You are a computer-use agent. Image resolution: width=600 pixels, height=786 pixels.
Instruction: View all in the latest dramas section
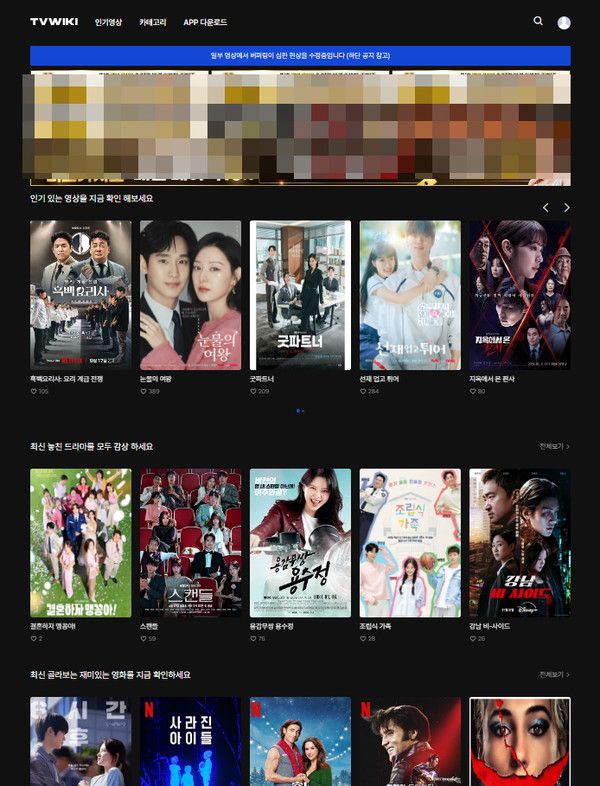pyautogui.click(x=554, y=446)
